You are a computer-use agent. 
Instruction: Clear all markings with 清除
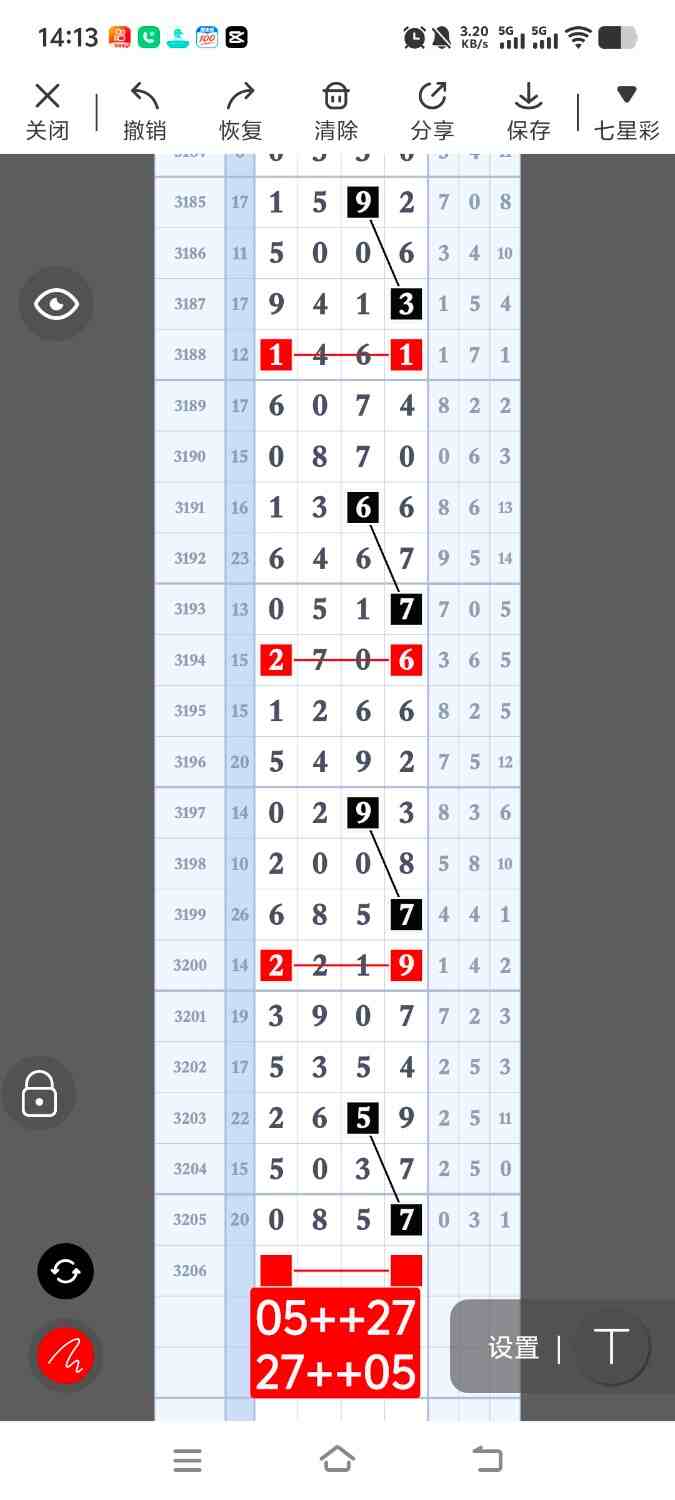[x=336, y=112]
